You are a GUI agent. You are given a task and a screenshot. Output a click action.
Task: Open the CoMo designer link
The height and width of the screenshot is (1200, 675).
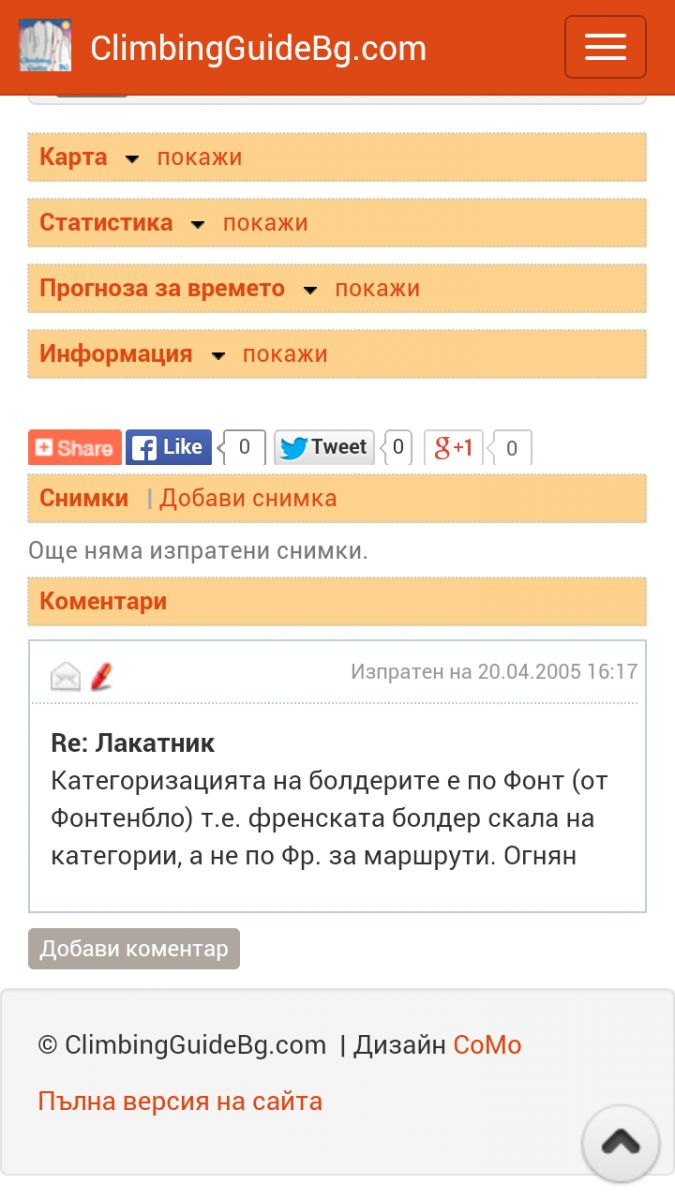[x=487, y=1045]
